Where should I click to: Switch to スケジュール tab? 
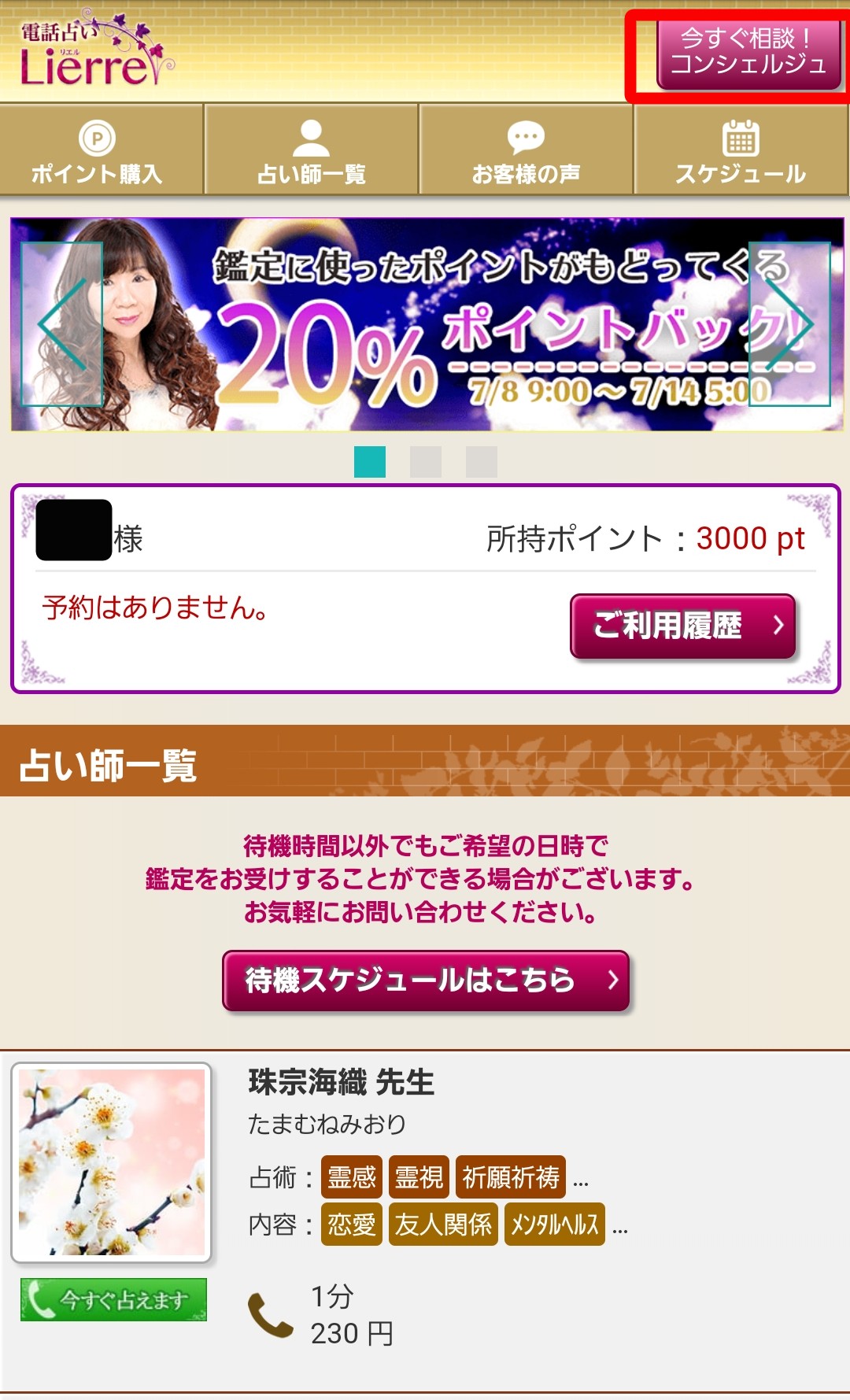coord(741,151)
